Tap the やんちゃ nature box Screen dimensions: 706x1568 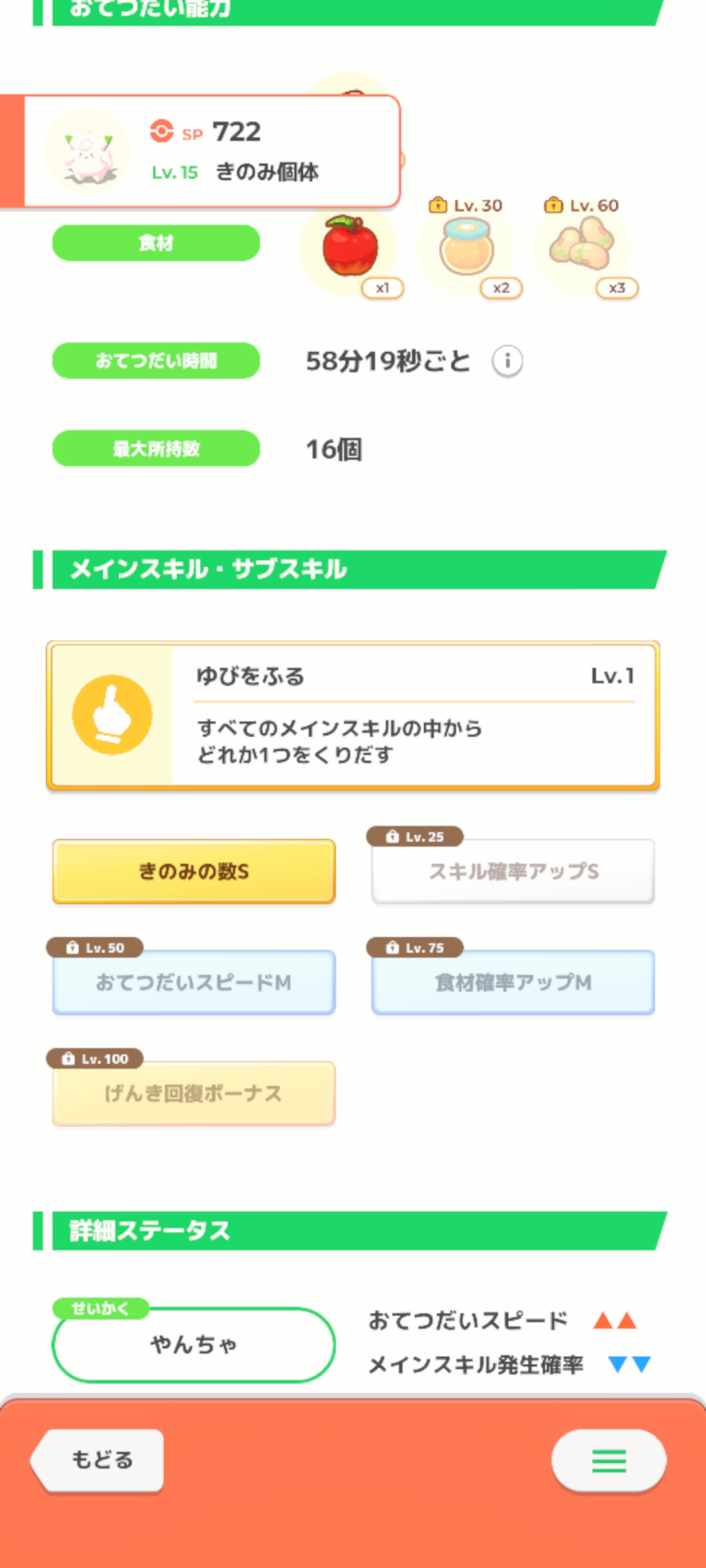(194, 1345)
